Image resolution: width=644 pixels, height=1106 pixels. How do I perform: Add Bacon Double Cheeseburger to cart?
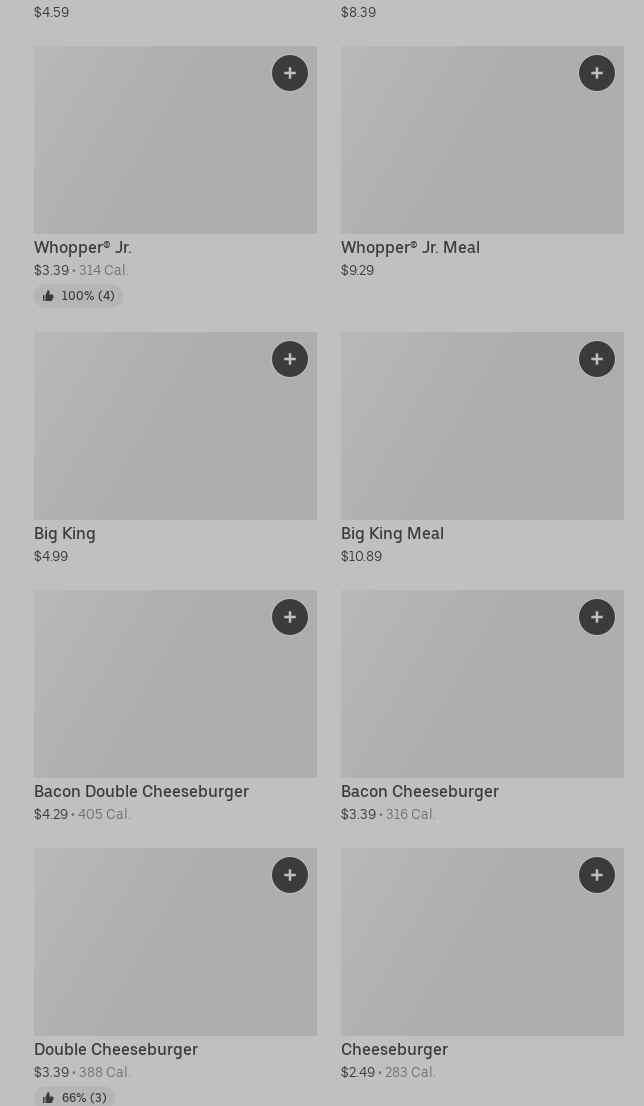[290, 617]
